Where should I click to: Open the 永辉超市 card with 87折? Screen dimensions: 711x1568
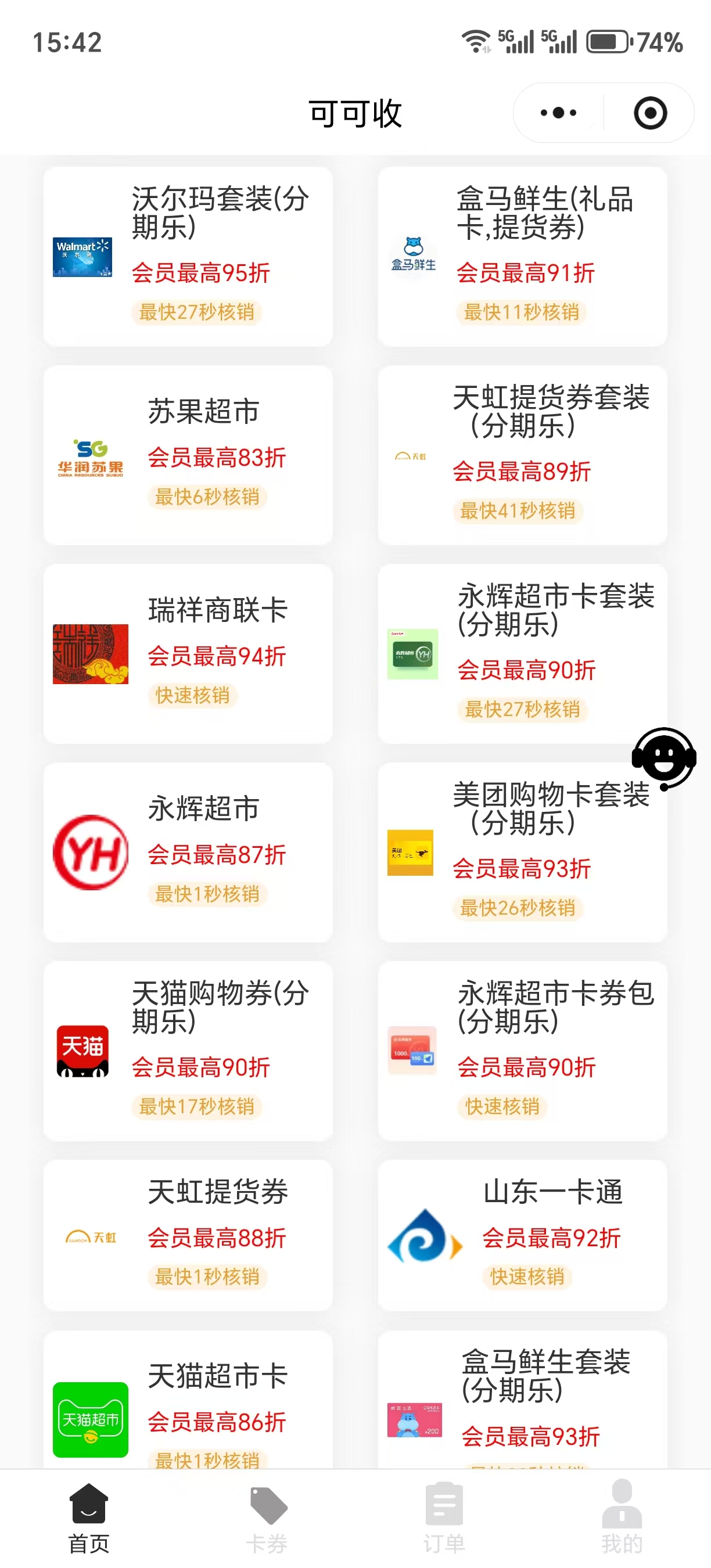pyautogui.click(x=188, y=852)
